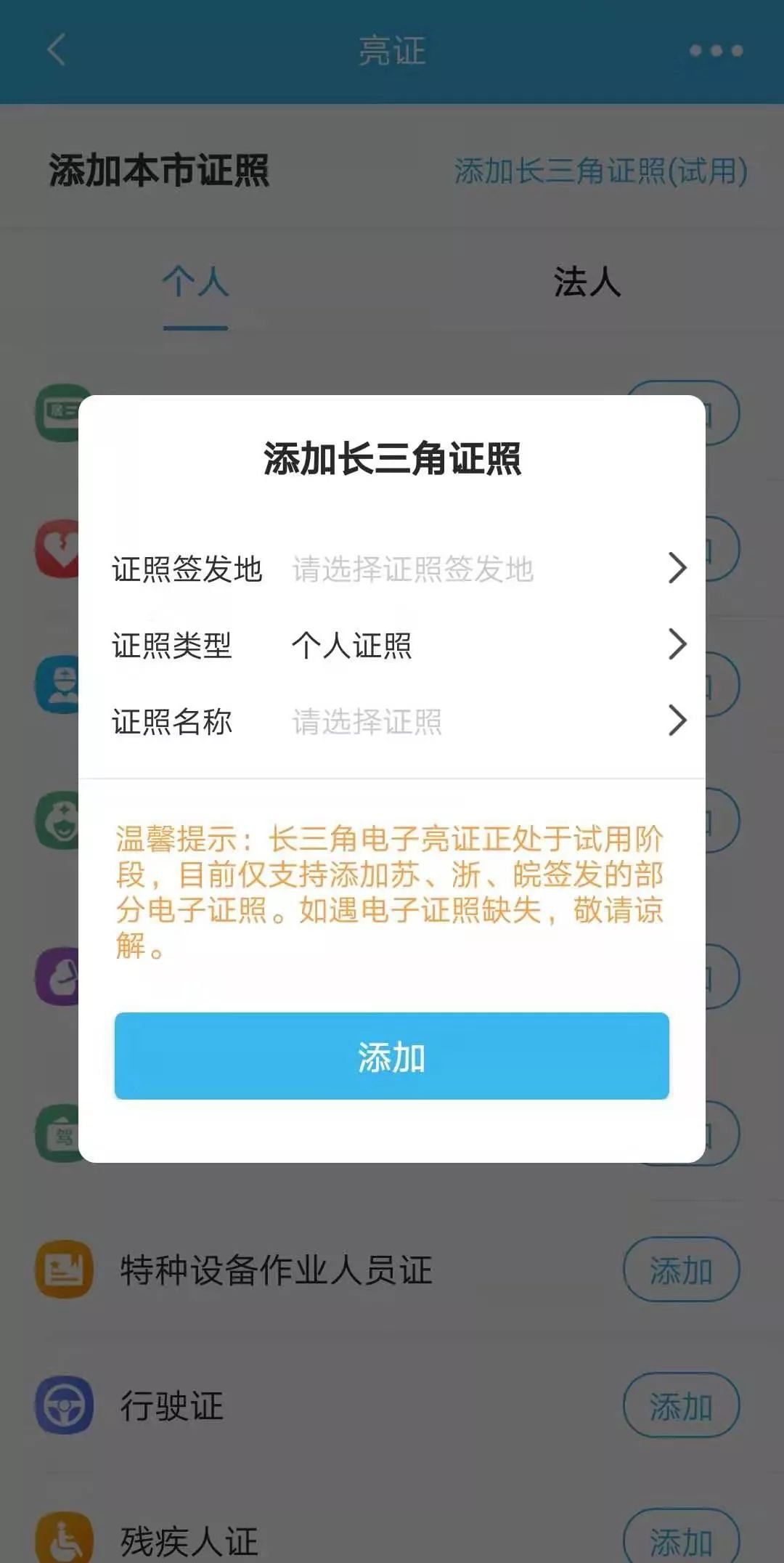Screen dimensions: 784x1563
Task: Switch to the 法人 tab
Action: (587, 282)
